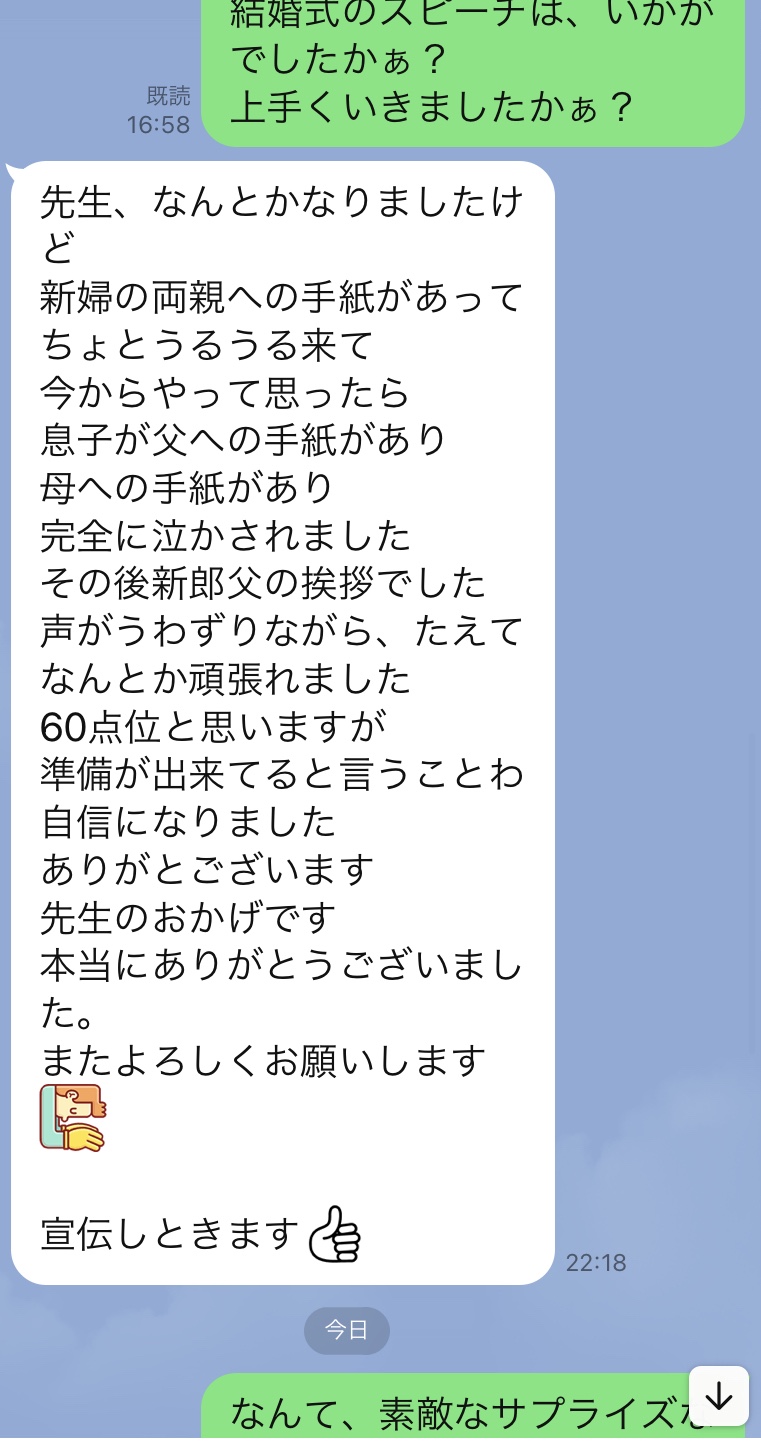
Task: Tap the bowing handshake emoji sticker
Action: click(72, 1117)
